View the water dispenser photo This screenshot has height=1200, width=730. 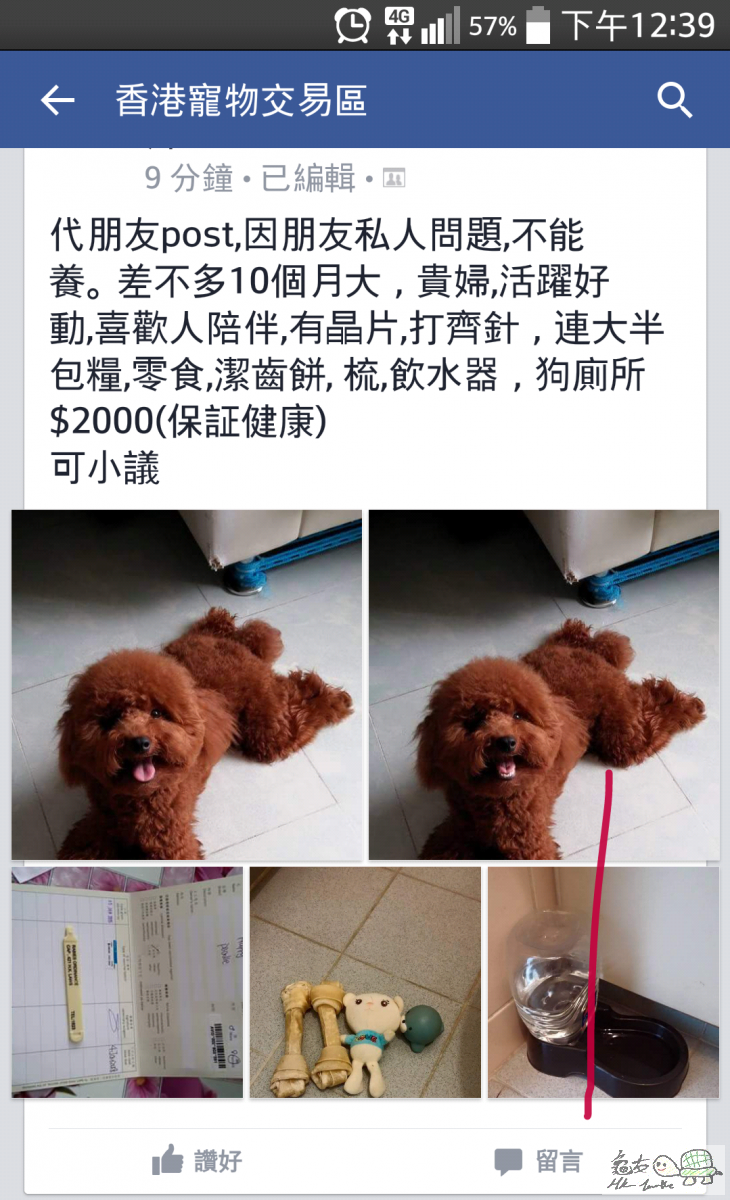pyautogui.click(x=603, y=982)
